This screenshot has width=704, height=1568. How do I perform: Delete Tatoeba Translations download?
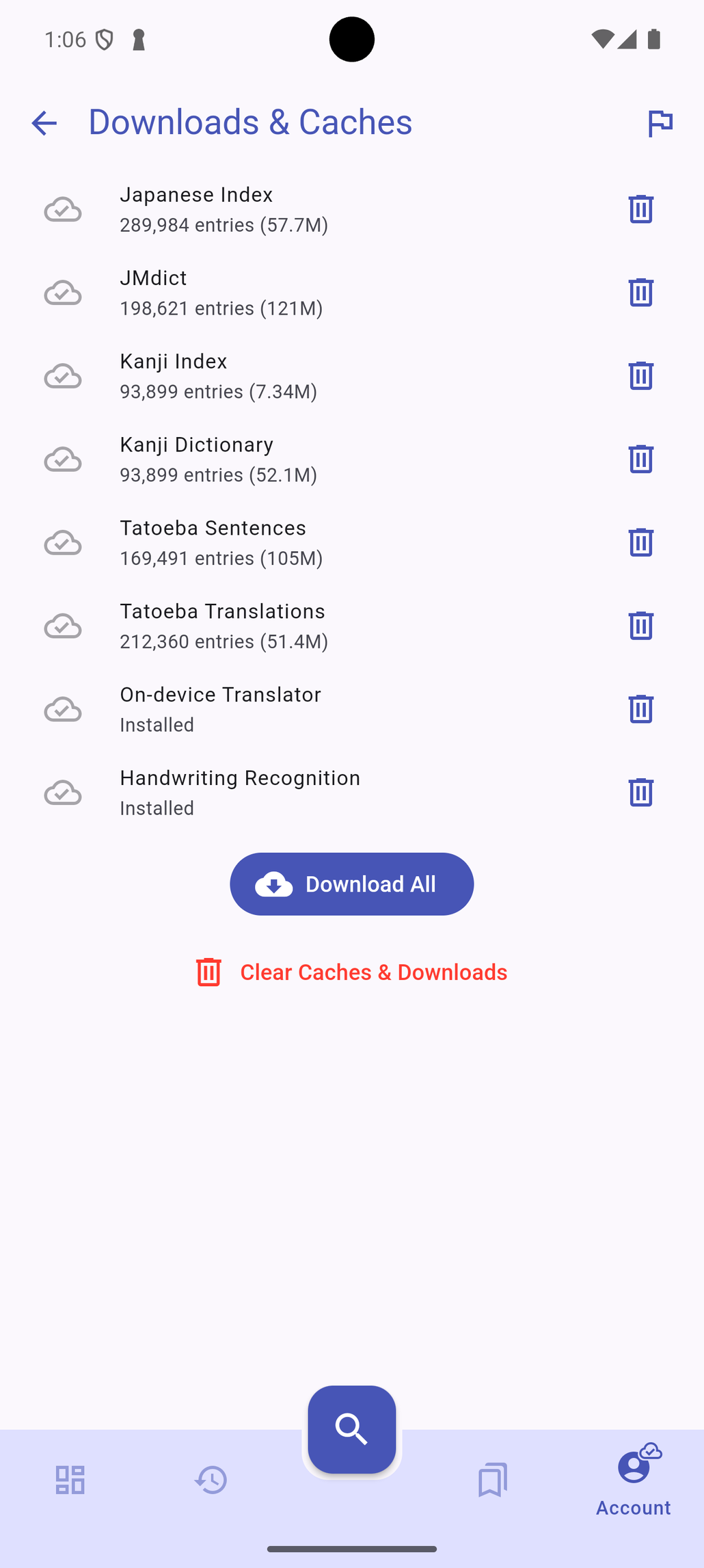coord(640,626)
